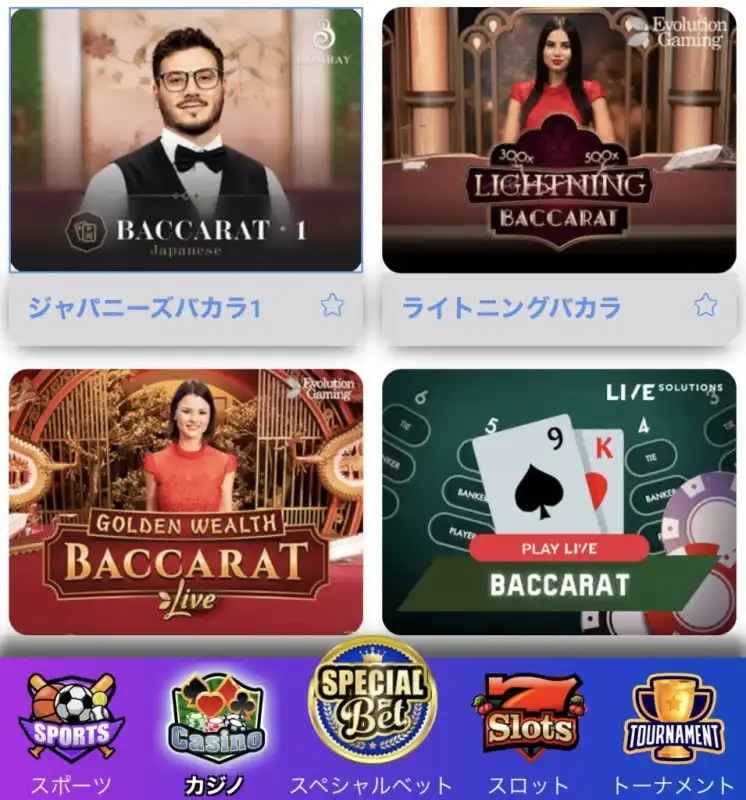Open the Japanese Baccarat 1 game tile

[186, 140]
